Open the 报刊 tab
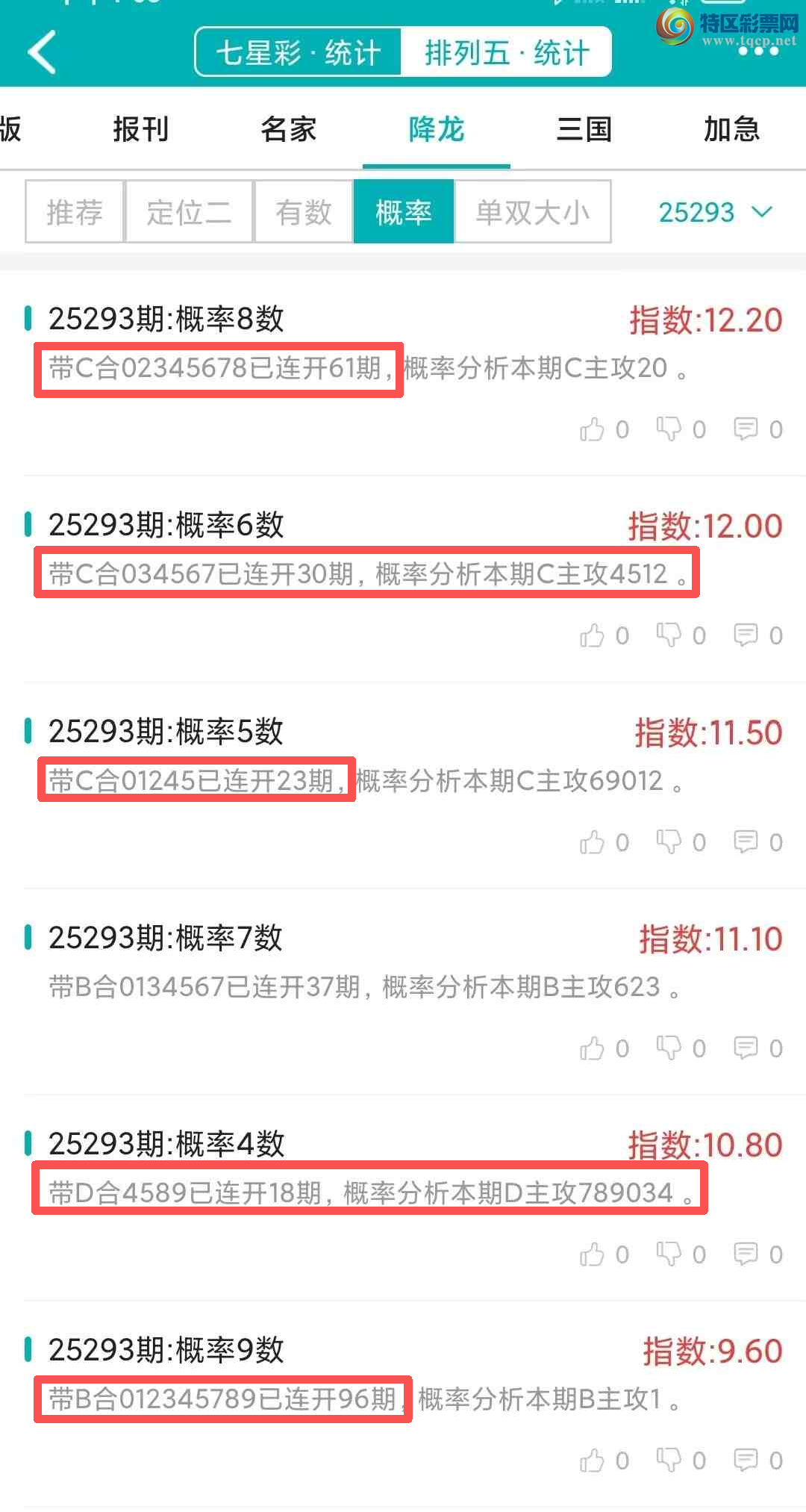This screenshot has width=806, height=1512. (141, 129)
